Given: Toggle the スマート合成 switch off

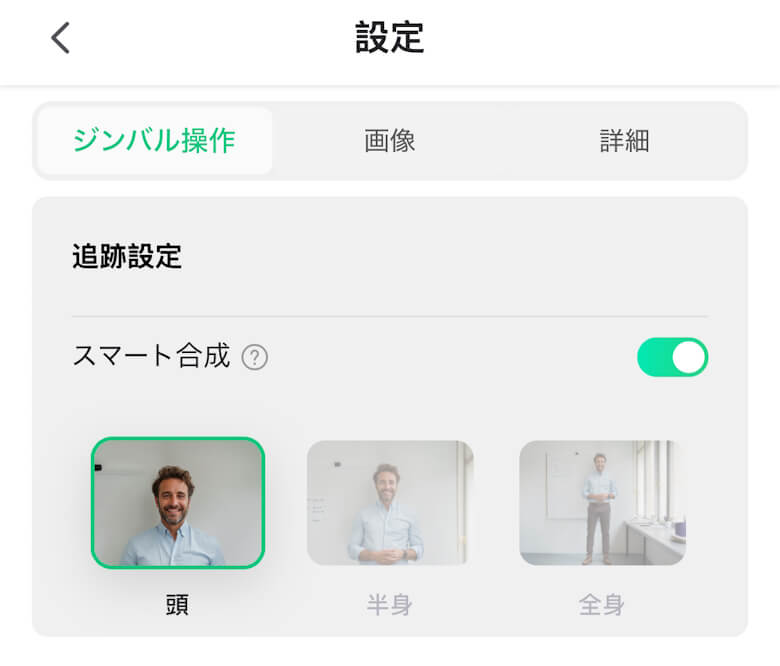Looking at the screenshot, I should point(672,357).
